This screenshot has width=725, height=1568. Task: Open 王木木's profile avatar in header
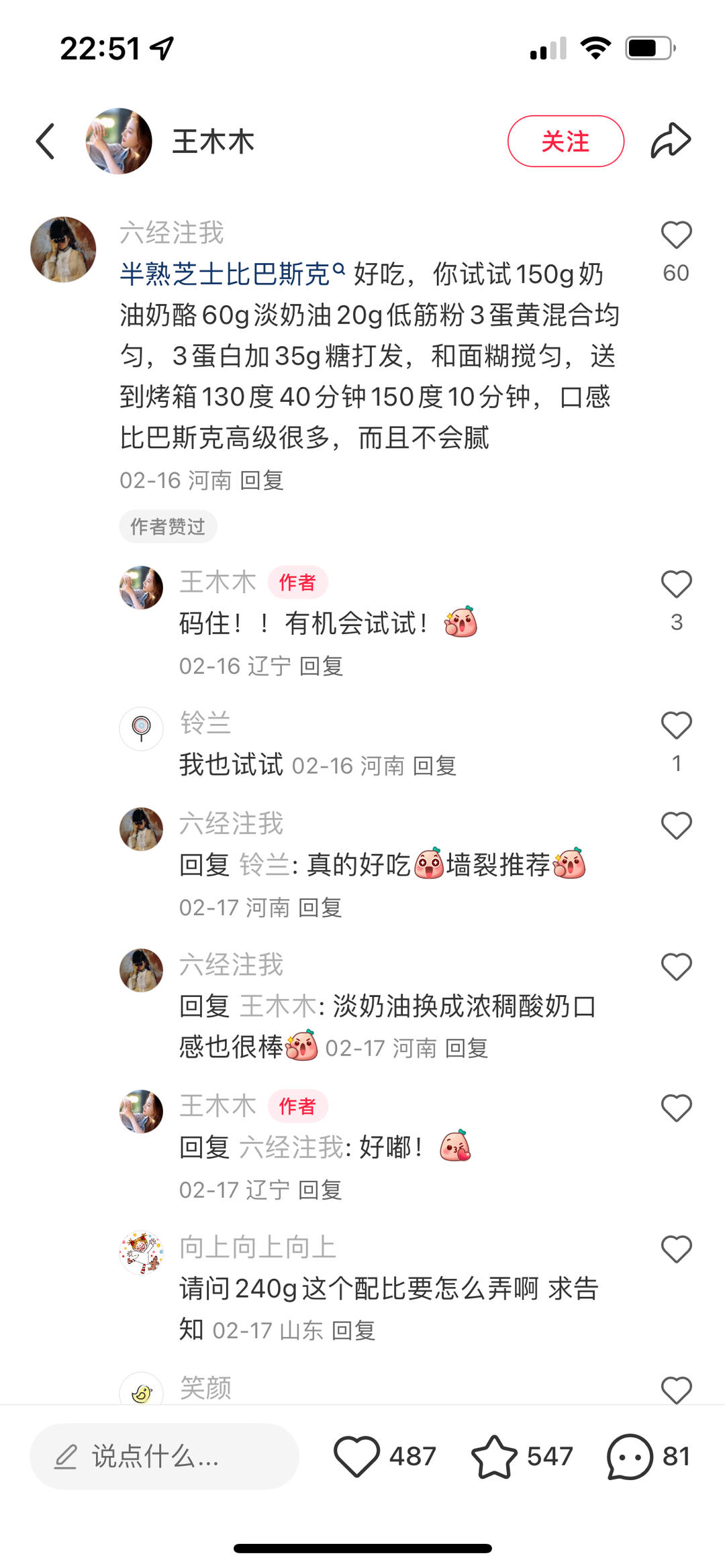tap(119, 142)
